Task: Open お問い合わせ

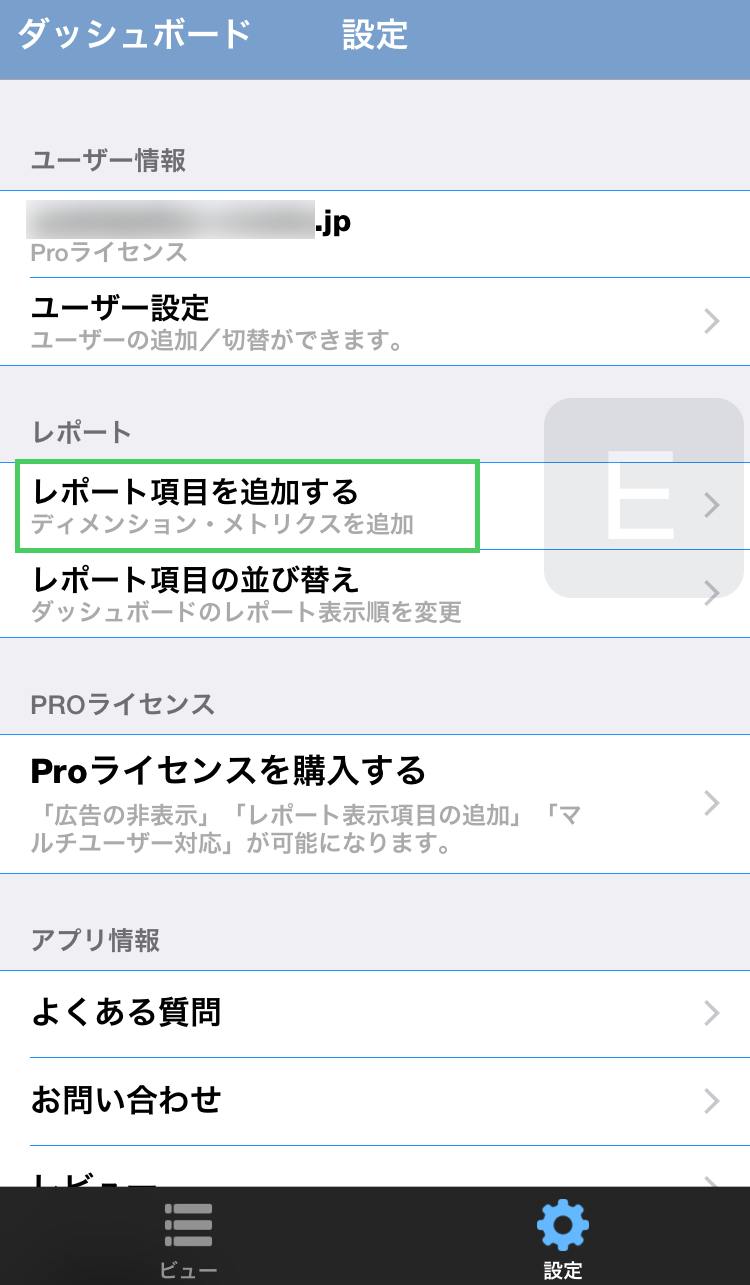Action: (375, 1101)
